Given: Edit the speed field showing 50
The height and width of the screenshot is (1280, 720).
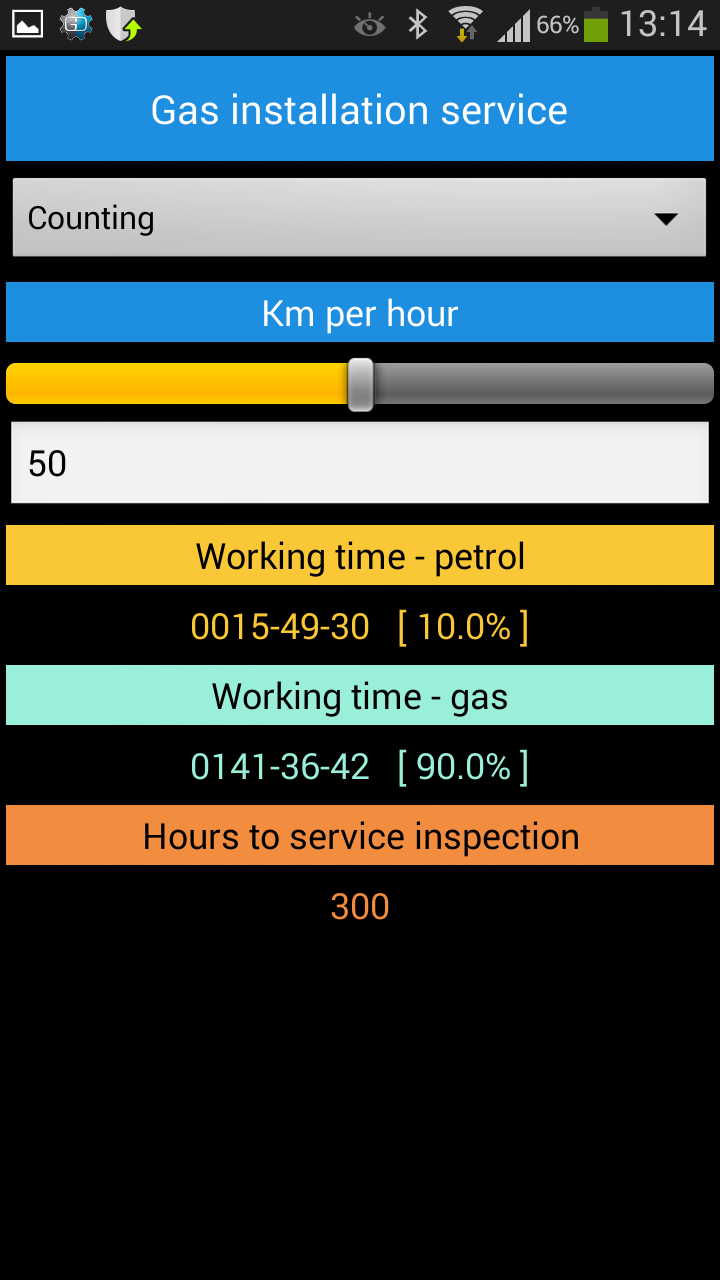Looking at the screenshot, I should click(x=360, y=463).
